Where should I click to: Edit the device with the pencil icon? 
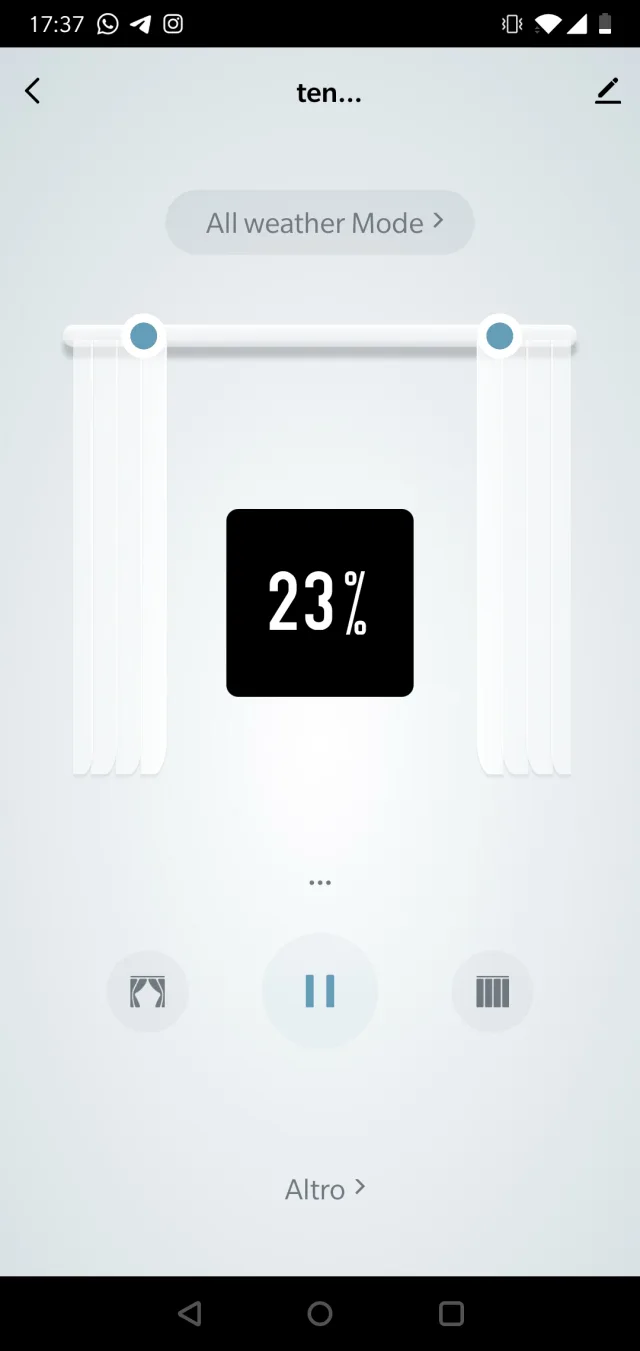coord(607,92)
